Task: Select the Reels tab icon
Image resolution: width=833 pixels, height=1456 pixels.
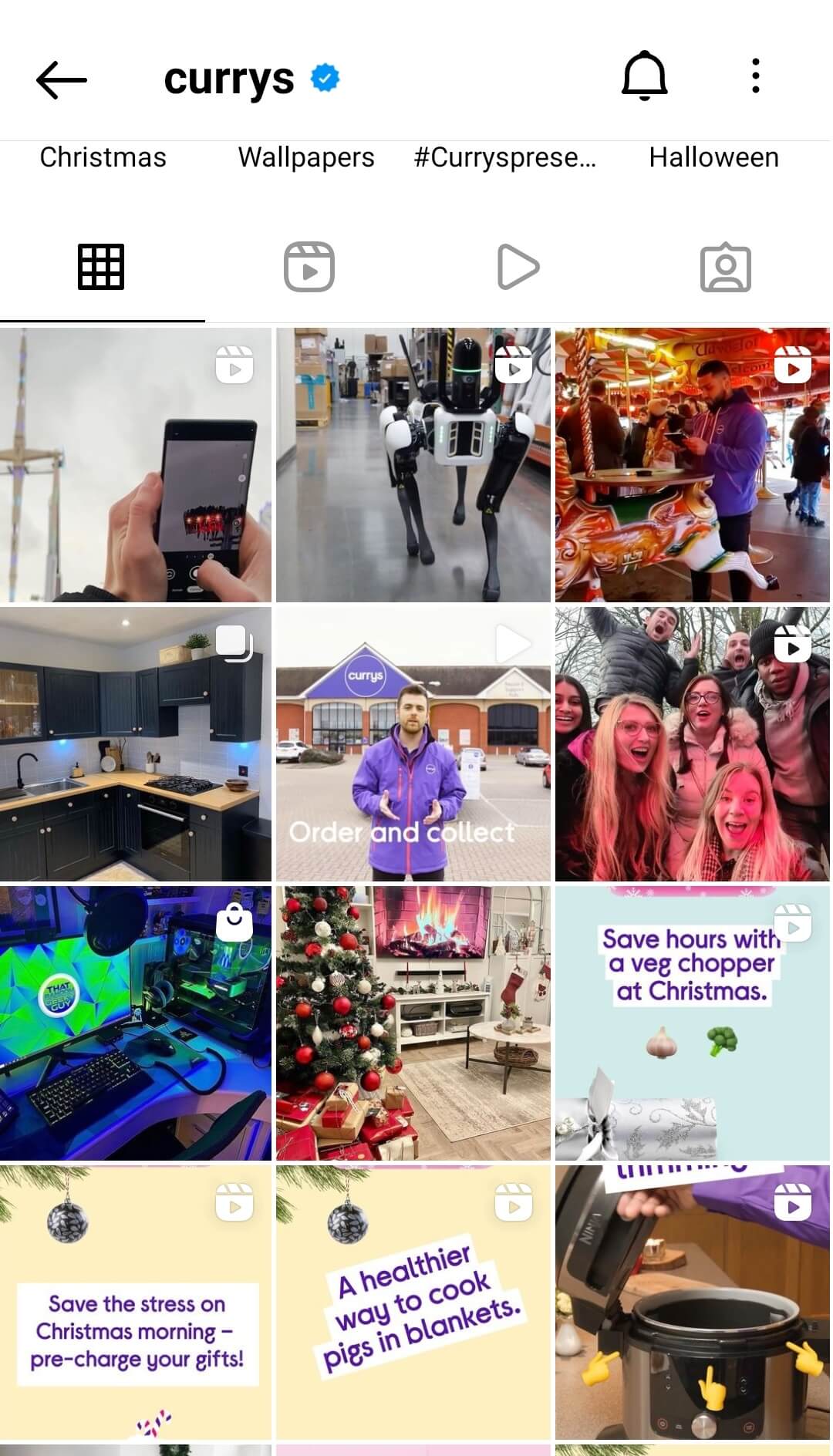Action: coord(309,267)
